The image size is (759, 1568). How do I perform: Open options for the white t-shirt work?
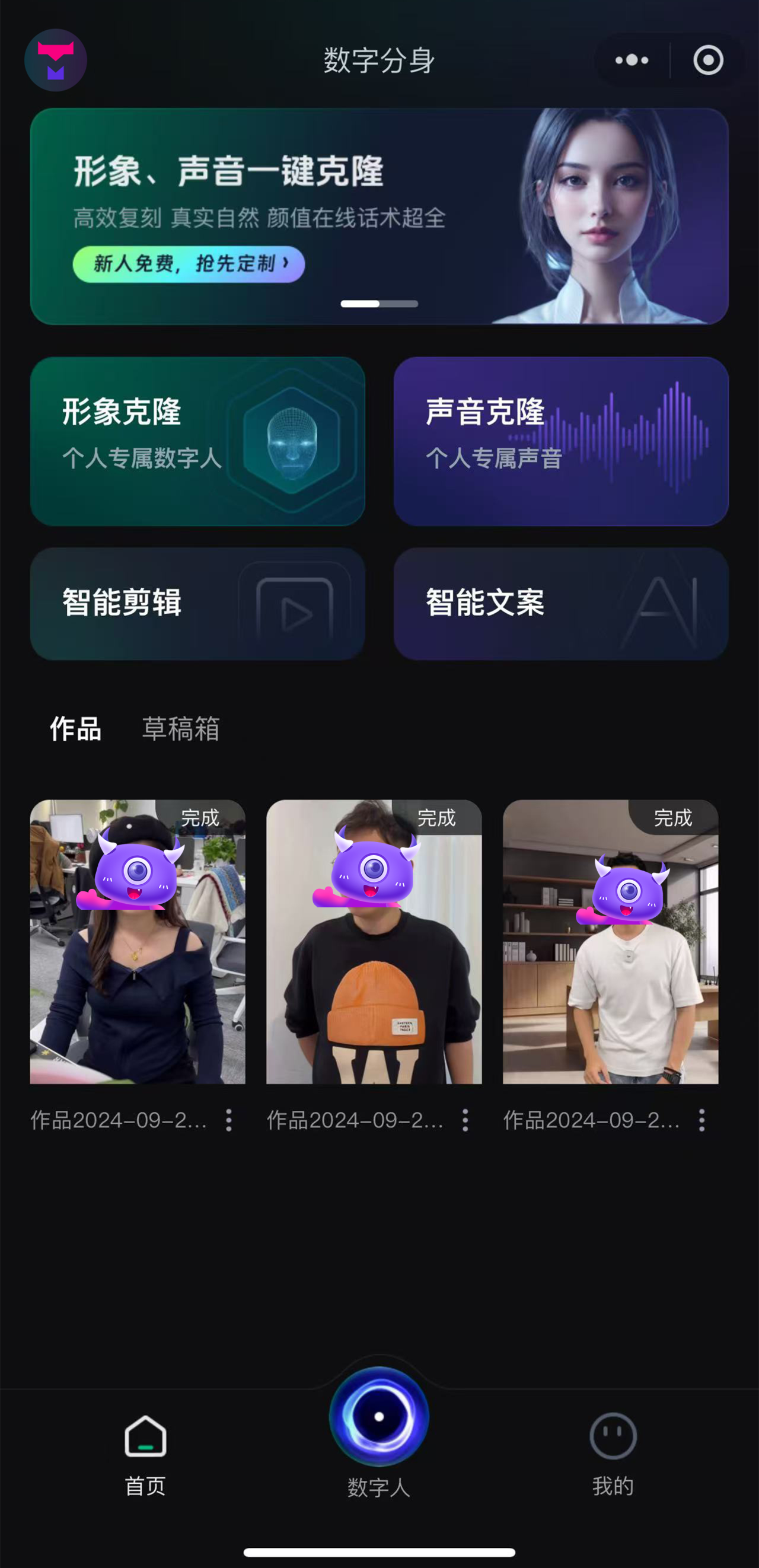[702, 1120]
